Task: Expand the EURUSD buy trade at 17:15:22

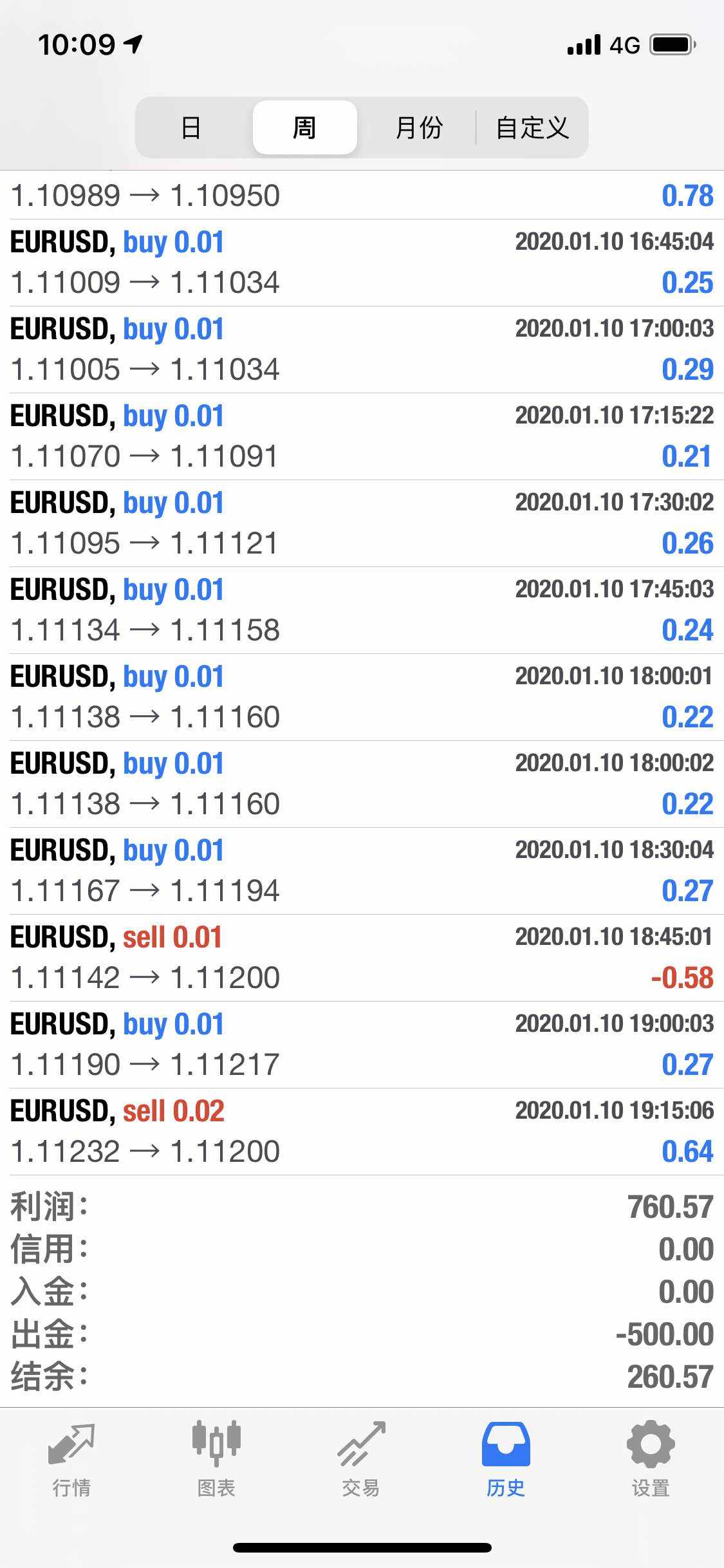Action: pyautogui.click(x=362, y=436)
